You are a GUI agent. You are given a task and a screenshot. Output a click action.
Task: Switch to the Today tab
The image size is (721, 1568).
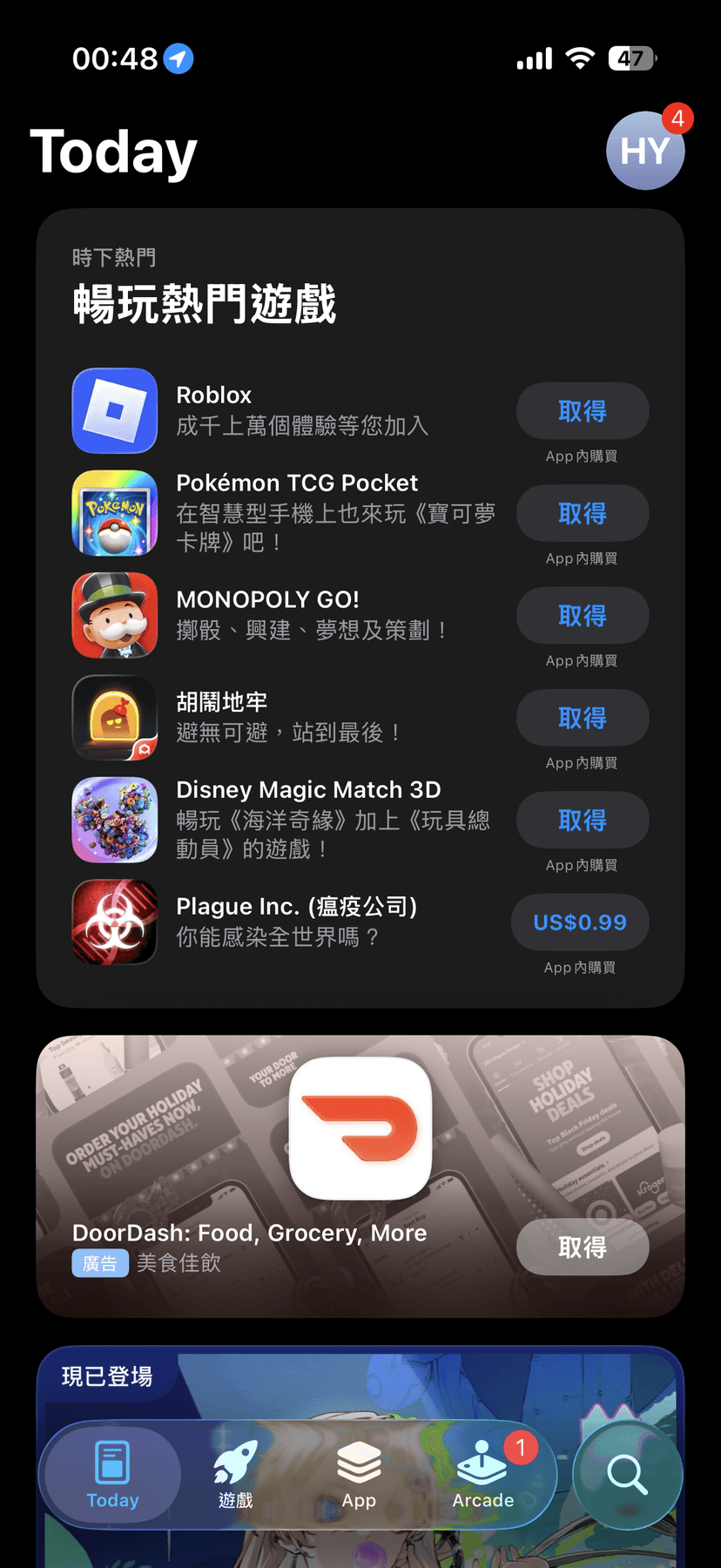tap(111, 1474)
